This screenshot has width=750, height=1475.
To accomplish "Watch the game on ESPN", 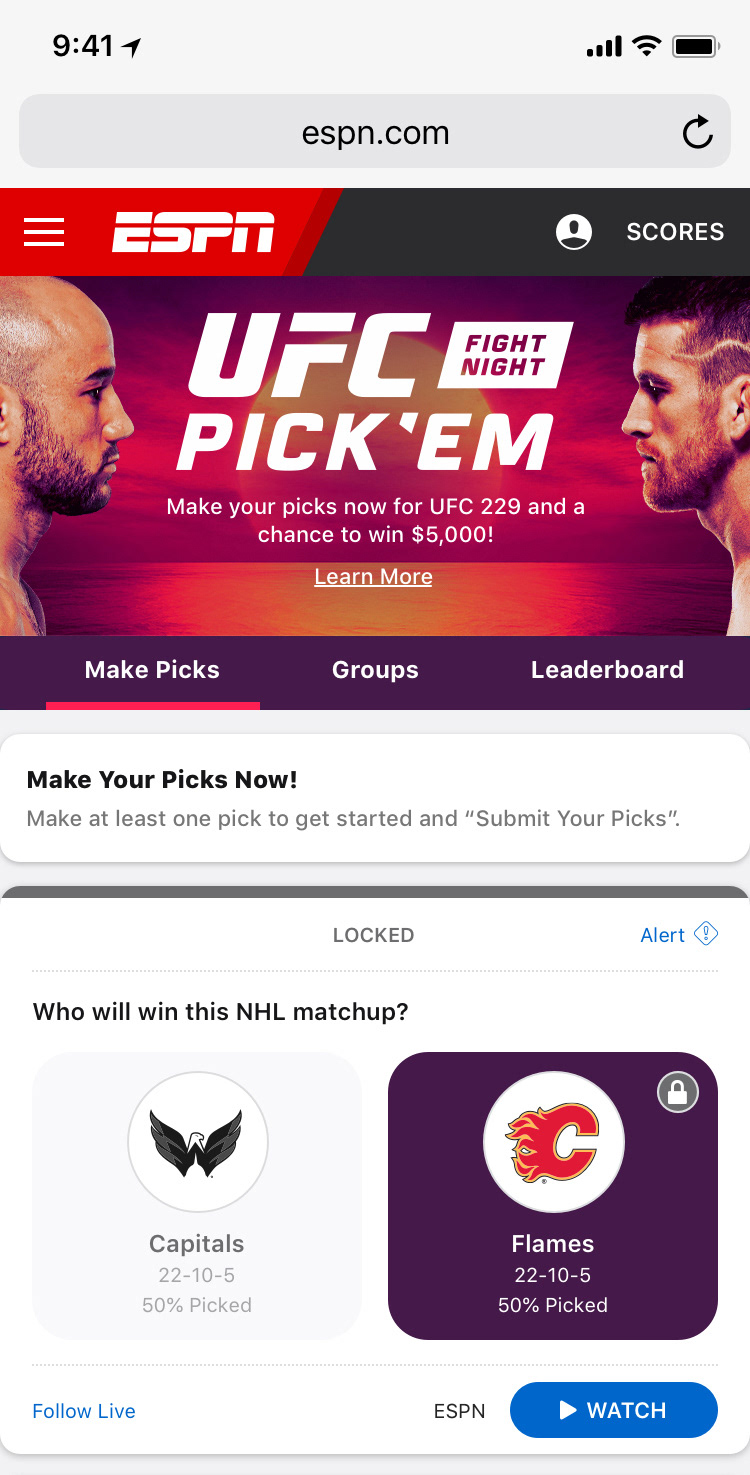I will [x=613, y=1410].
